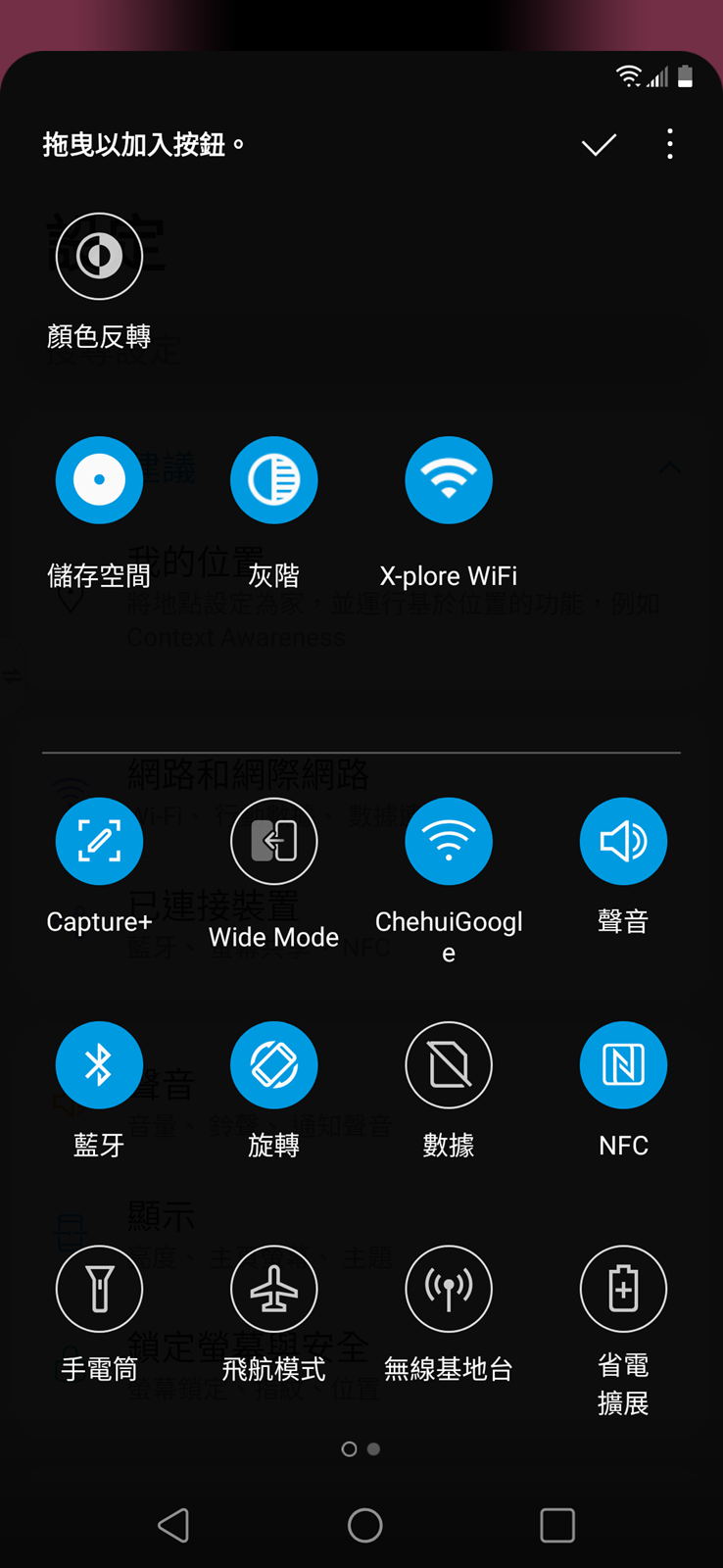Screen dimensions: 723x1568
Task: Tap the Capture+ tile
Action: [99, 841]
